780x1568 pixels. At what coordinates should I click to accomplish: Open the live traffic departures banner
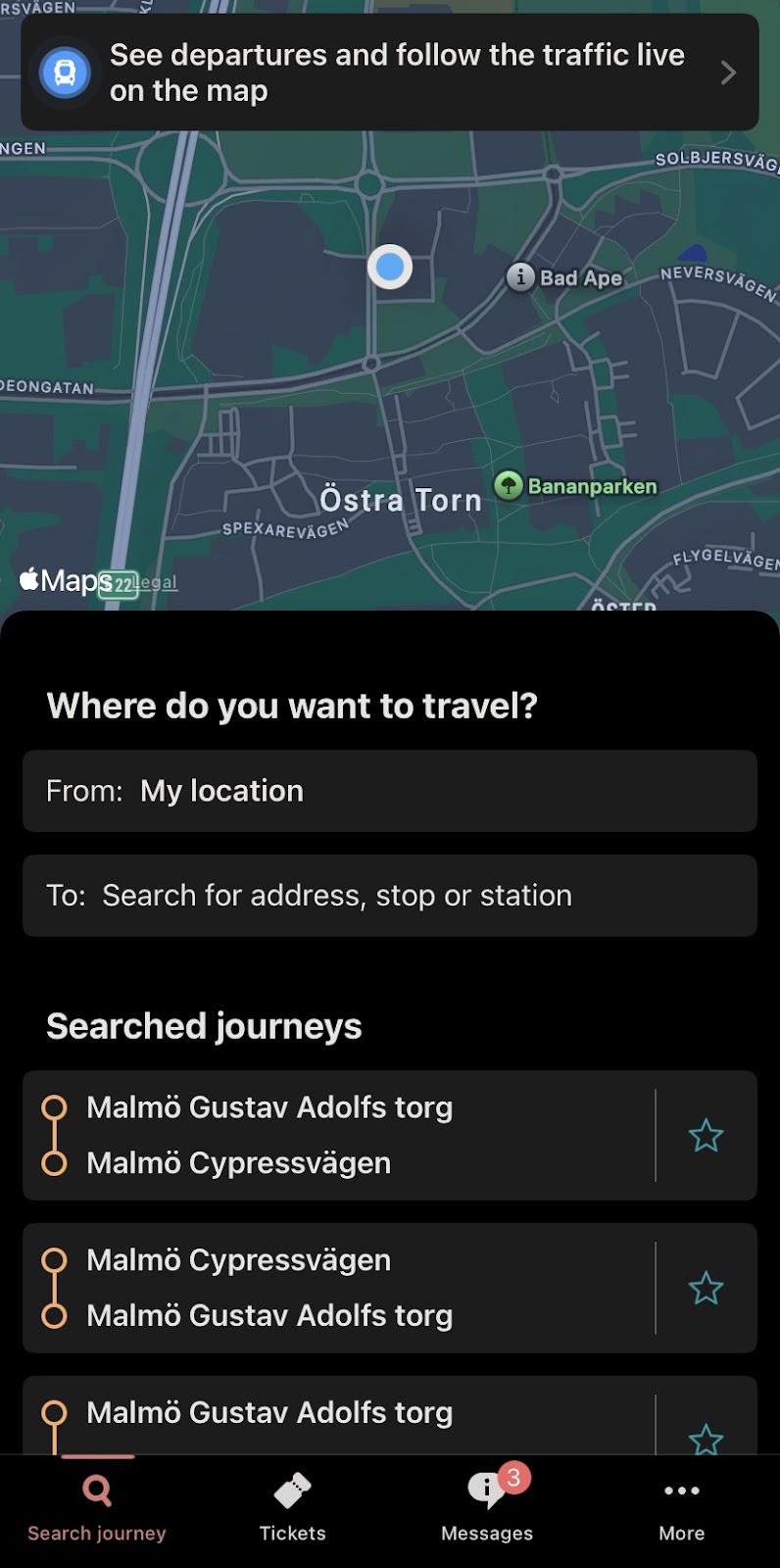pos(390,73)
